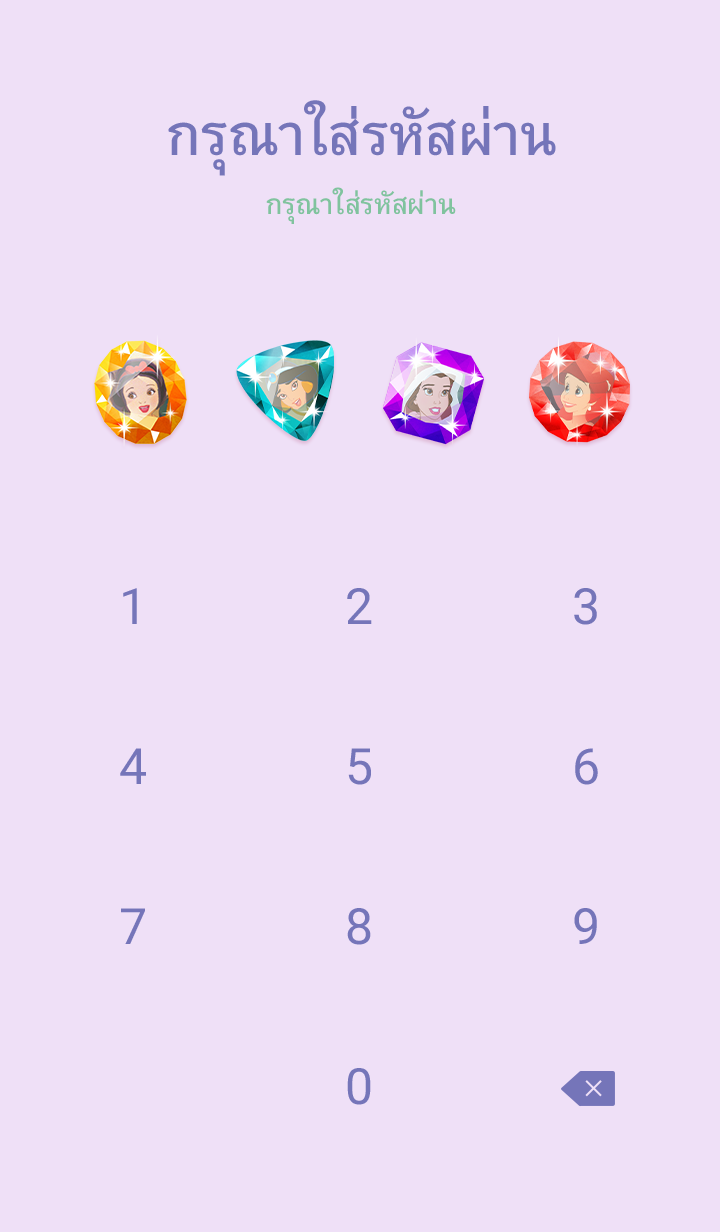Tap the number 8 key
The width and height of the screenshot is (720, 1232).
[359, 927]
